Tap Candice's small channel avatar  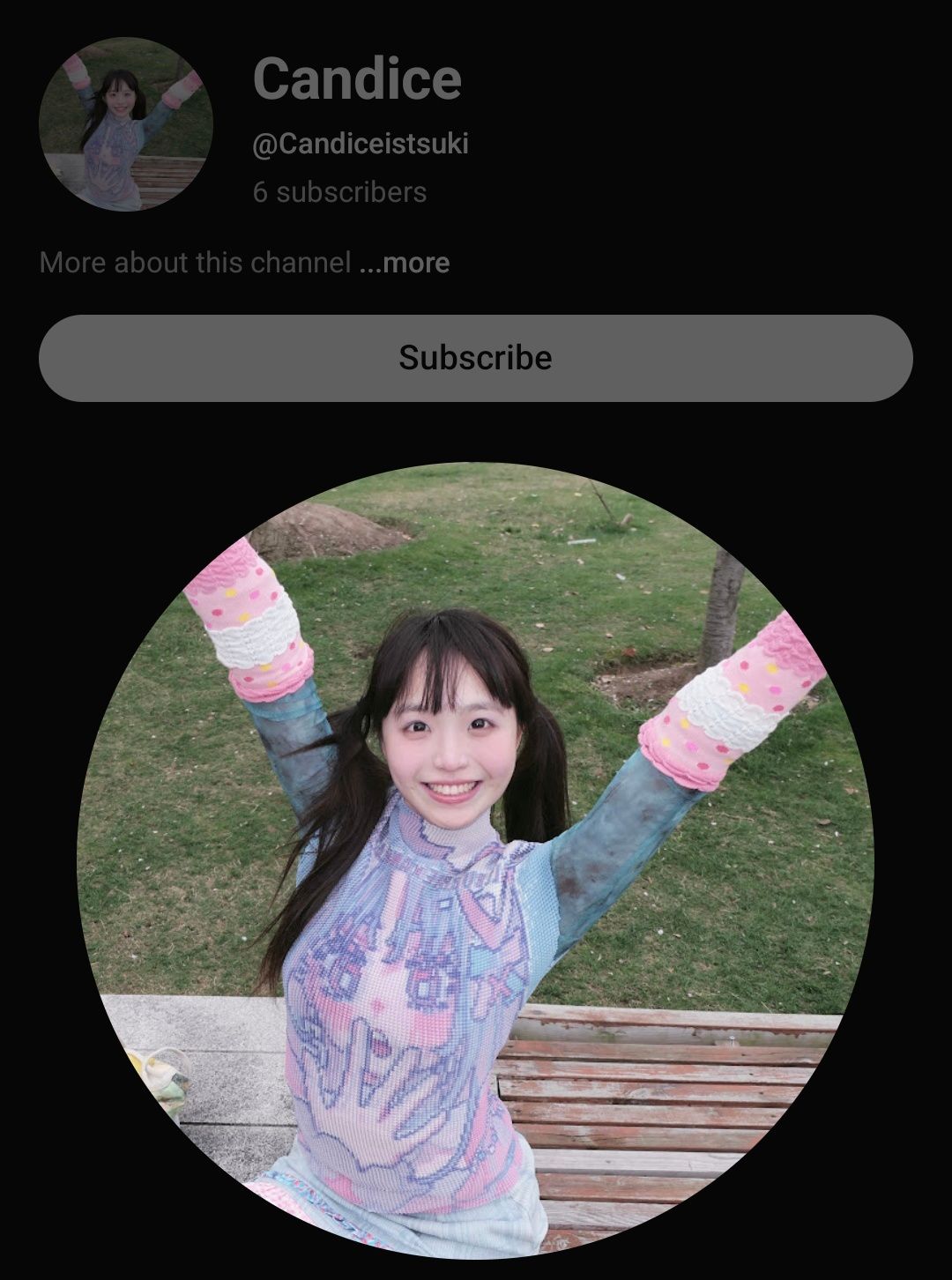[125, 124]
